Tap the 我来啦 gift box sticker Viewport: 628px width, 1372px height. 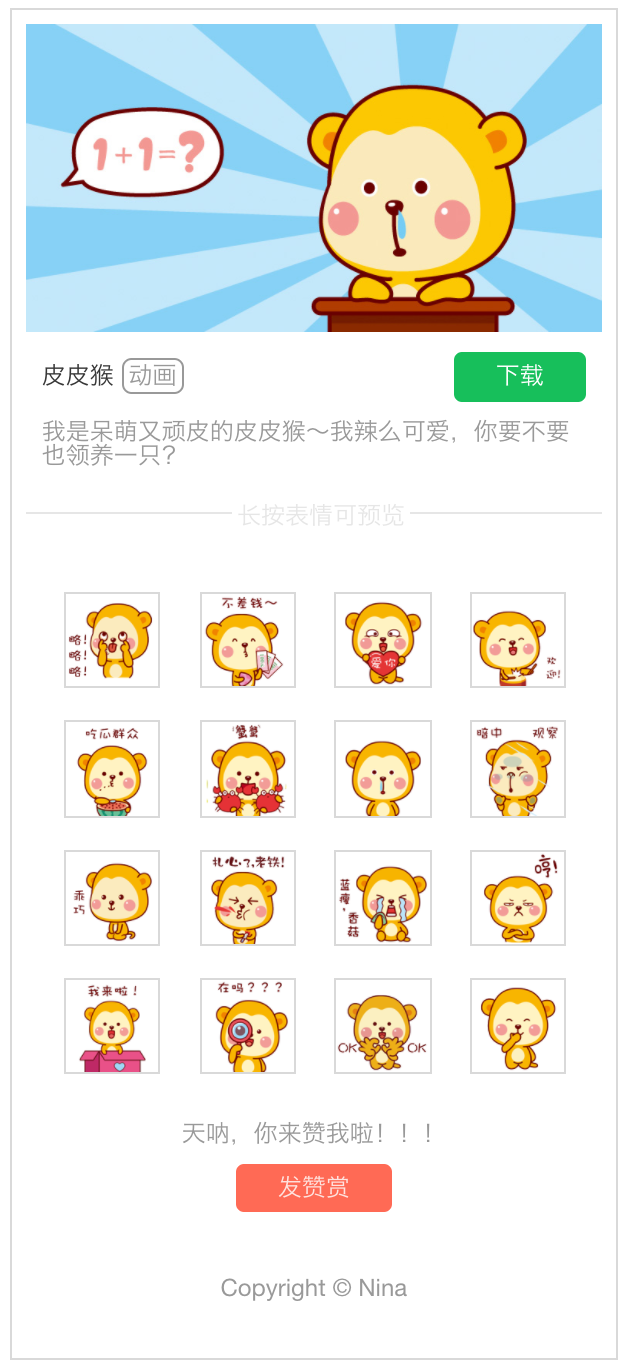(112, 1026)
